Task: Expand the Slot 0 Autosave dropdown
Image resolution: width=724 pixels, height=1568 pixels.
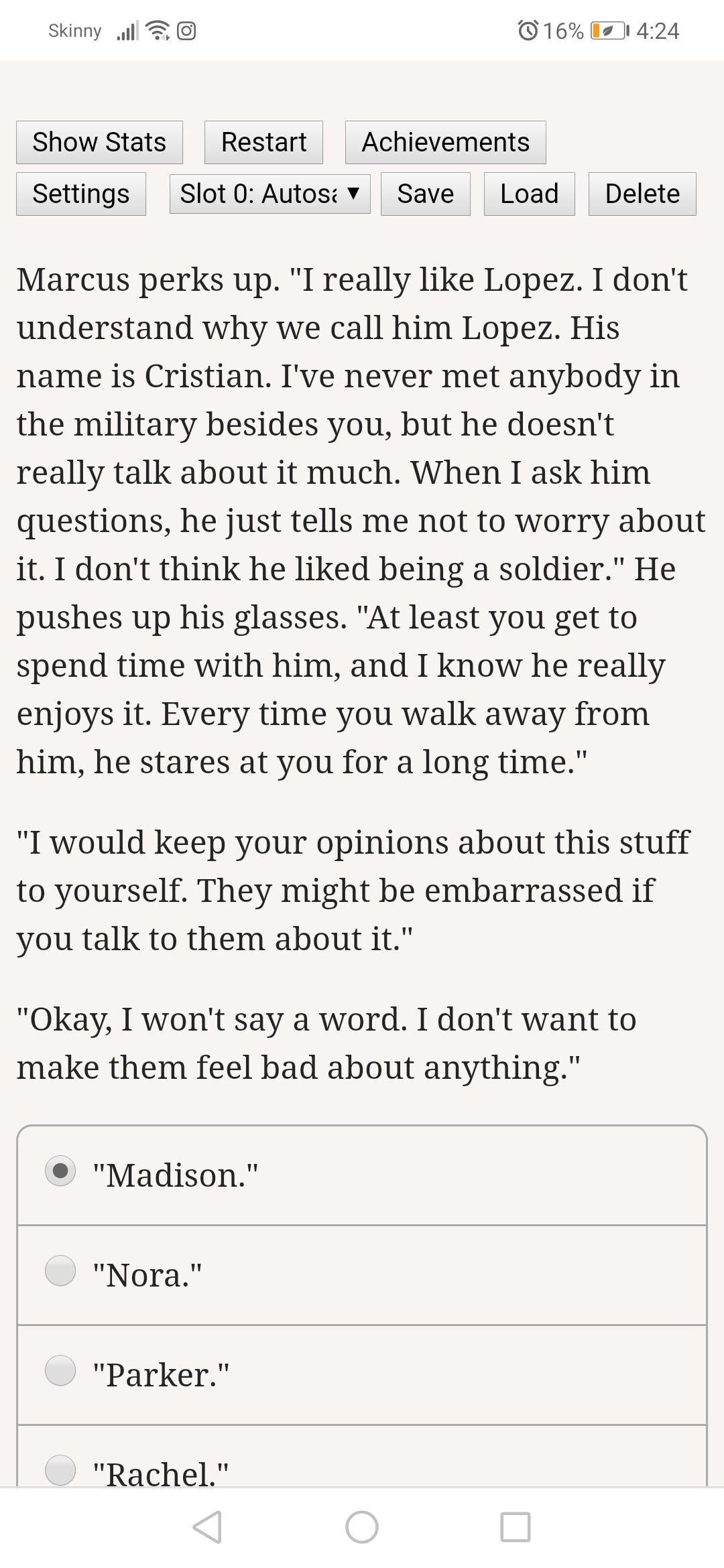Action: (x=269, y=194)
